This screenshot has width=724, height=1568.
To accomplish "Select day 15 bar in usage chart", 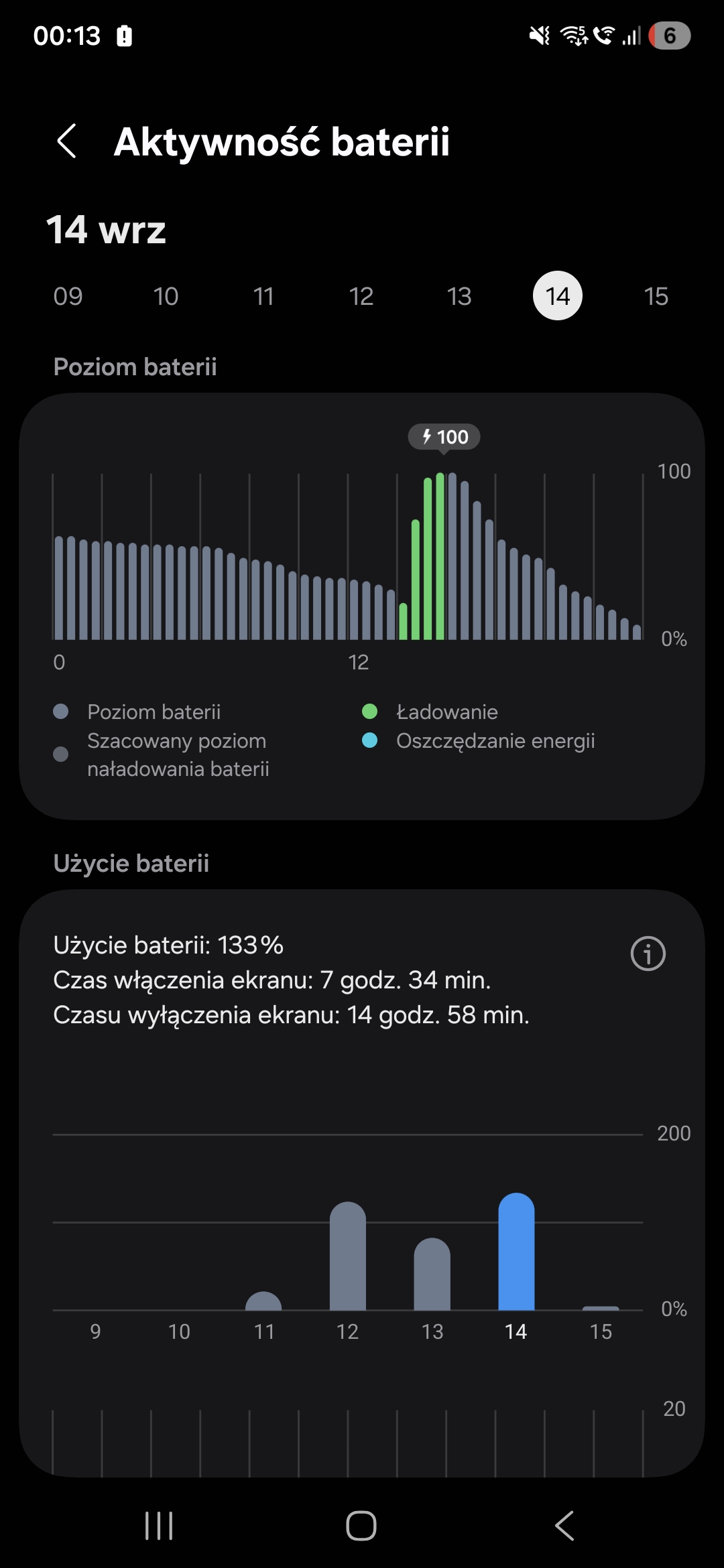I will click(601, 1308).
